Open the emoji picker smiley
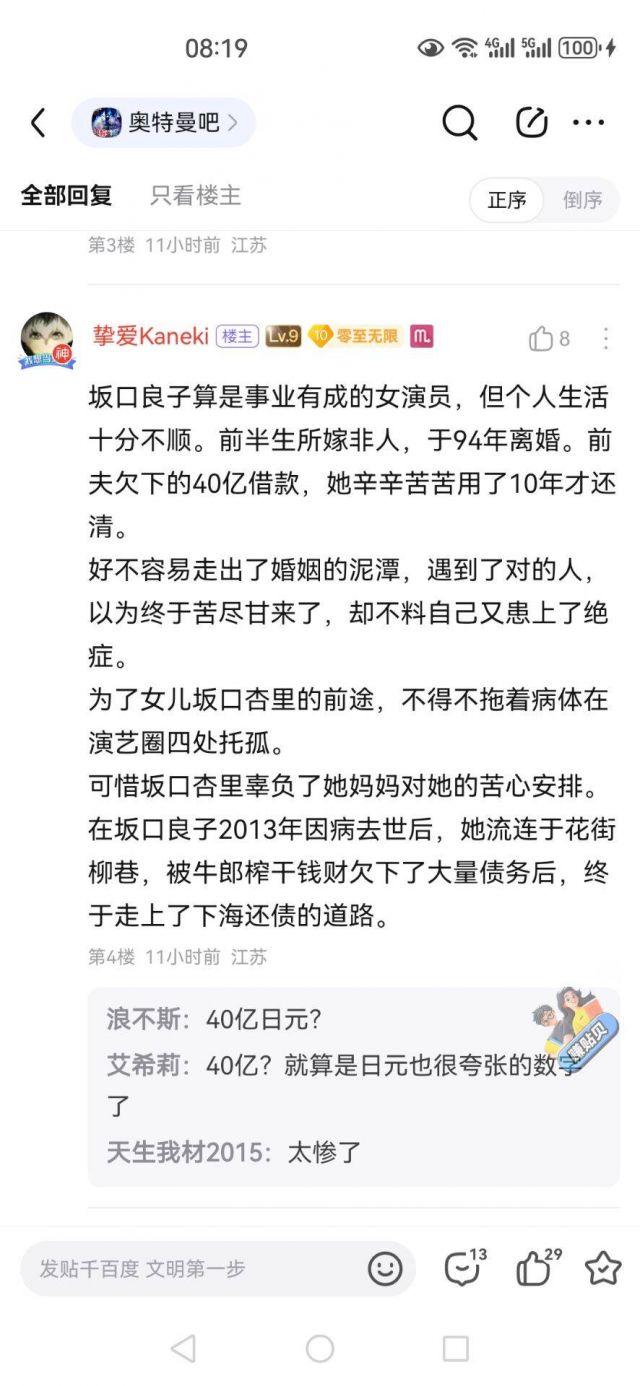The image size is (640, 1386). pyautogui.click(x=385, y=1269)
